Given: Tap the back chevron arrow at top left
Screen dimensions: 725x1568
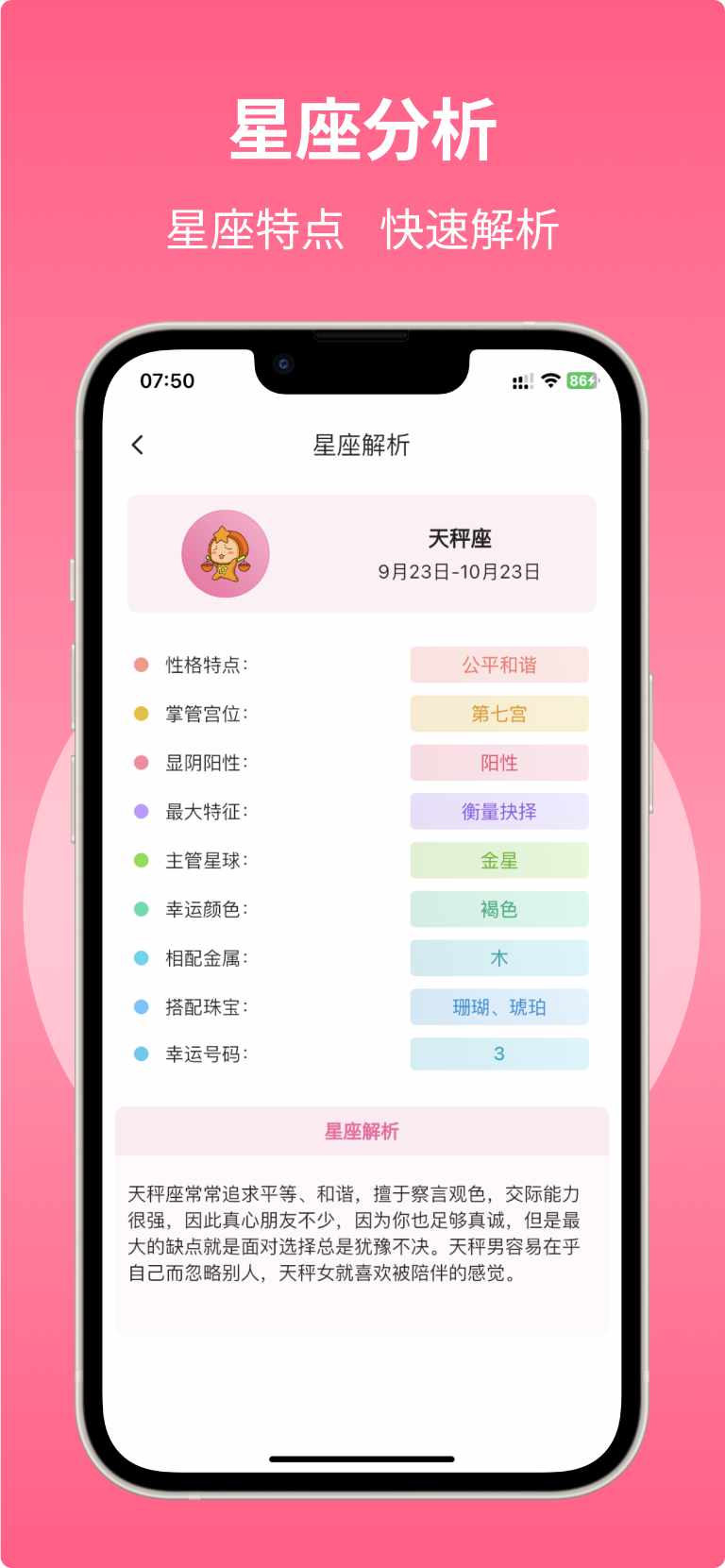Looking at the screenshot, I should [138, 445].
